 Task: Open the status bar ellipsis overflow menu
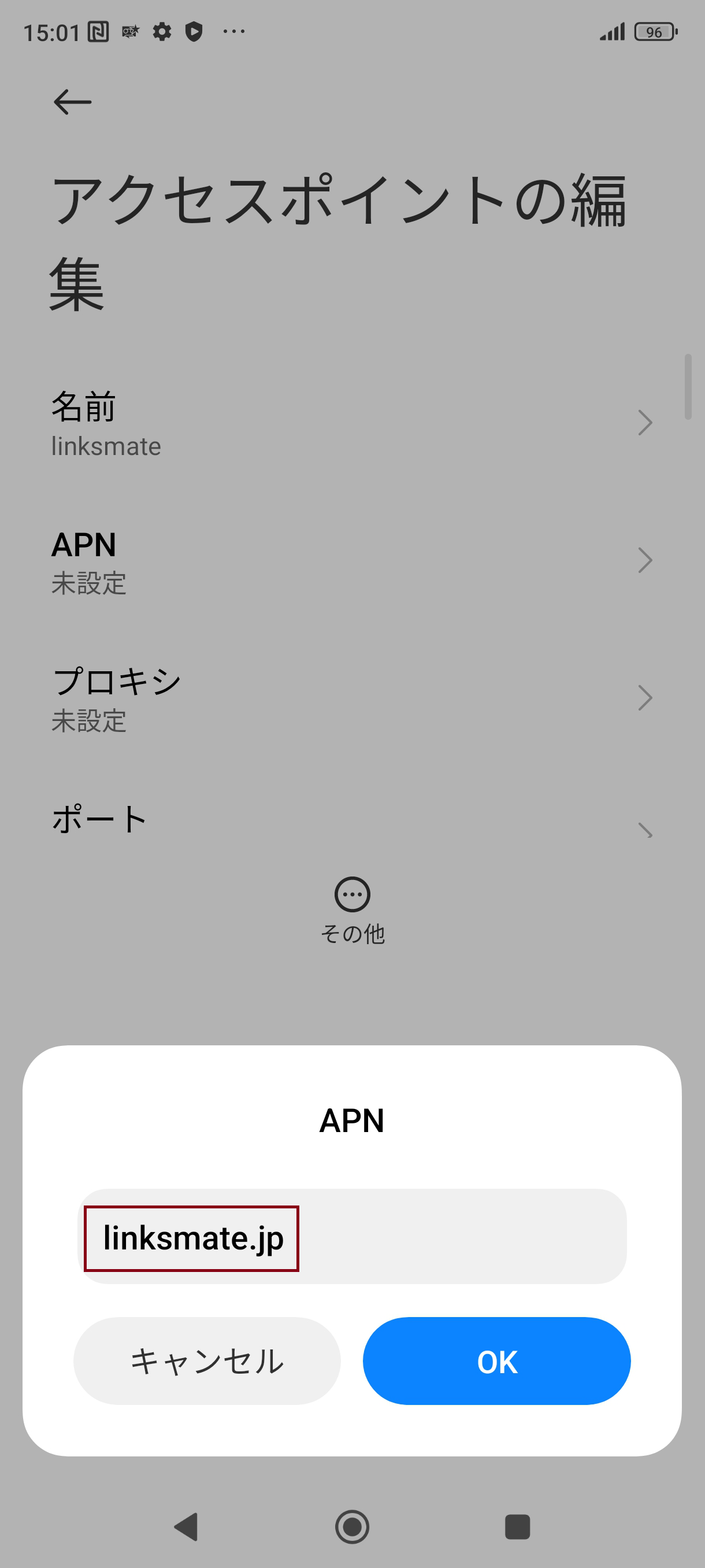coord(234,32)
